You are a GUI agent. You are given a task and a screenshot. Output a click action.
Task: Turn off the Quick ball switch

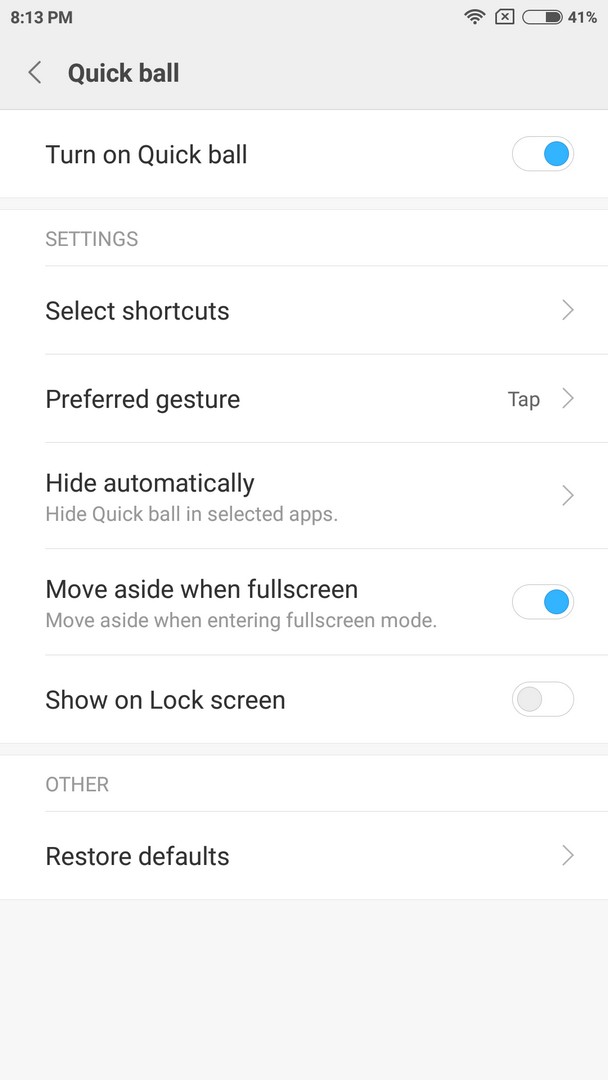click(543, 154)
